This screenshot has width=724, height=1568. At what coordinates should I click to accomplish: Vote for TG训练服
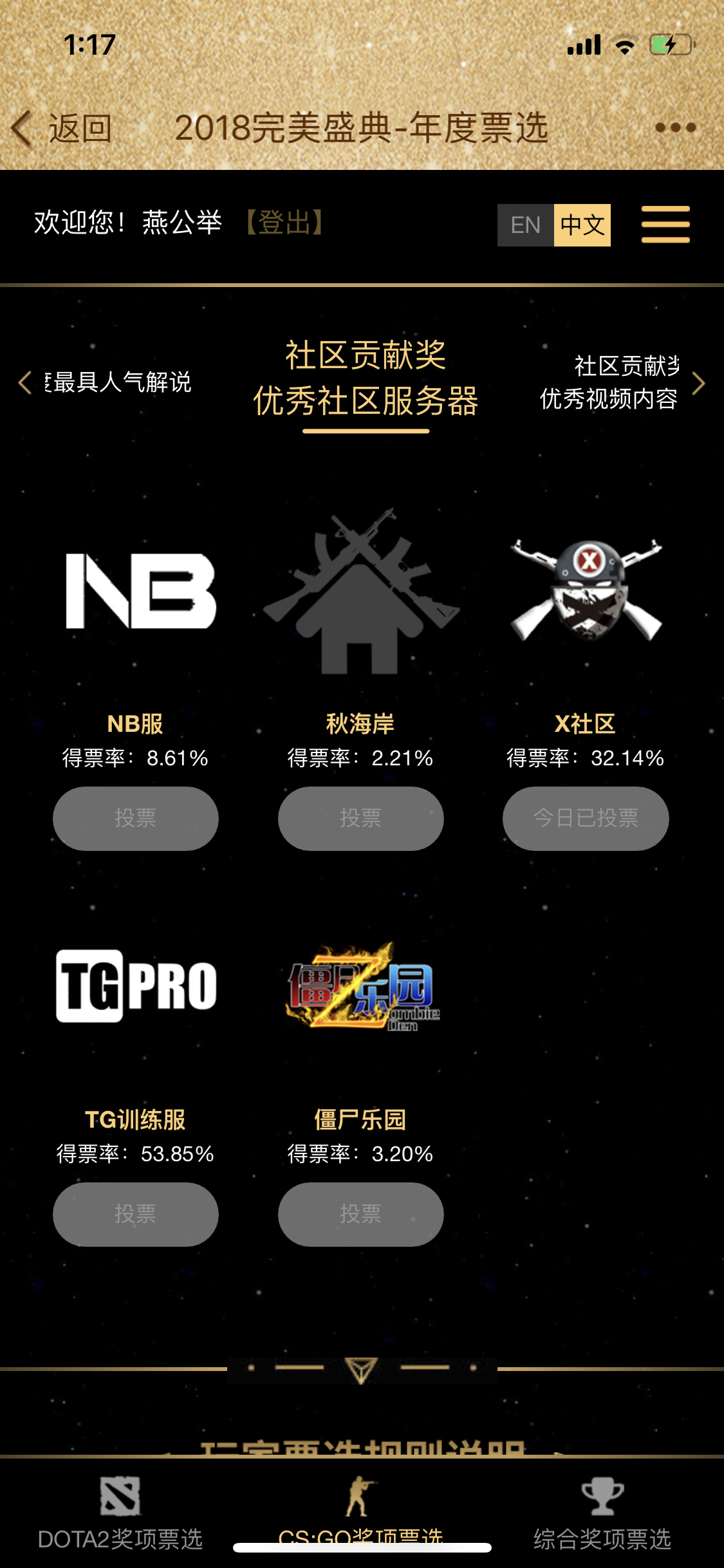point(135,1214)
